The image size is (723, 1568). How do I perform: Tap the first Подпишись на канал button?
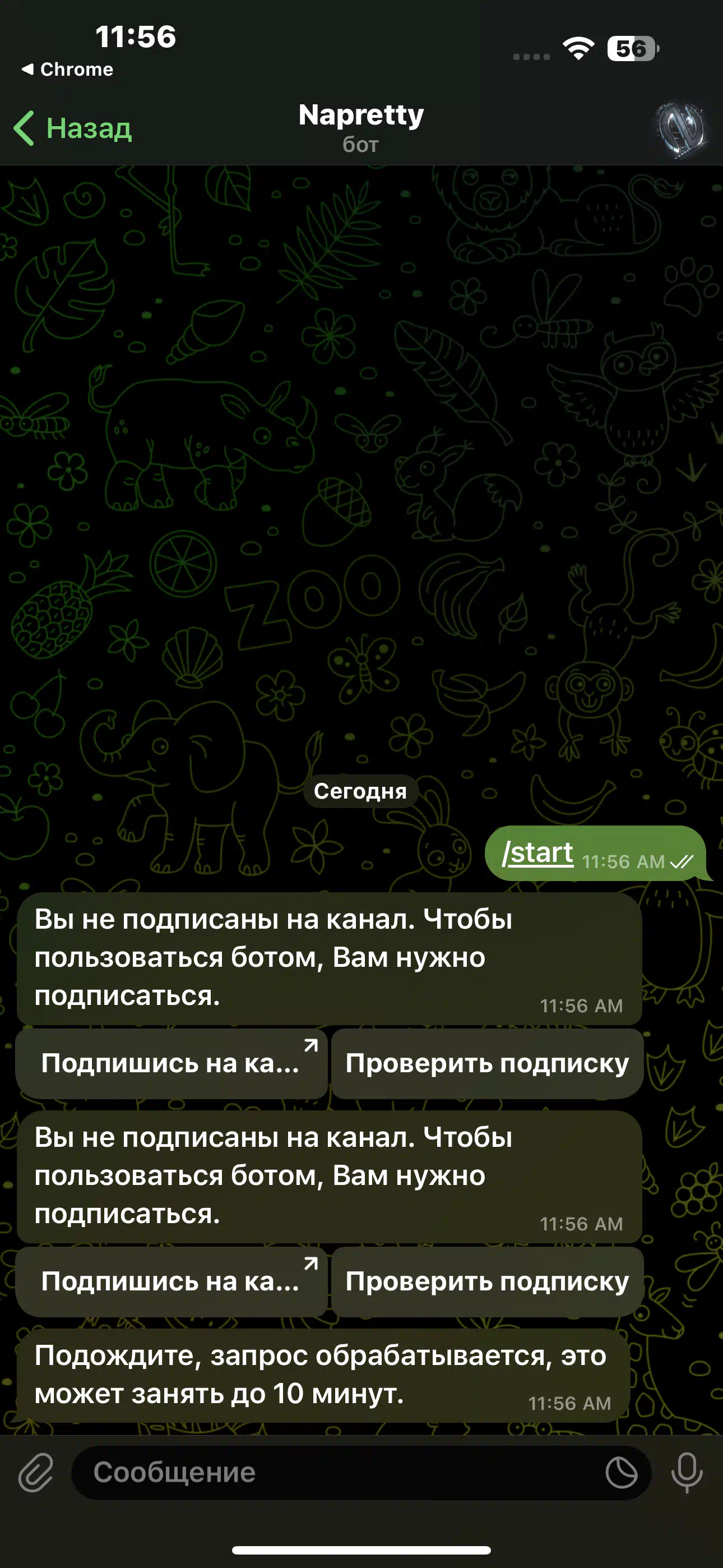pos(172,1063)
